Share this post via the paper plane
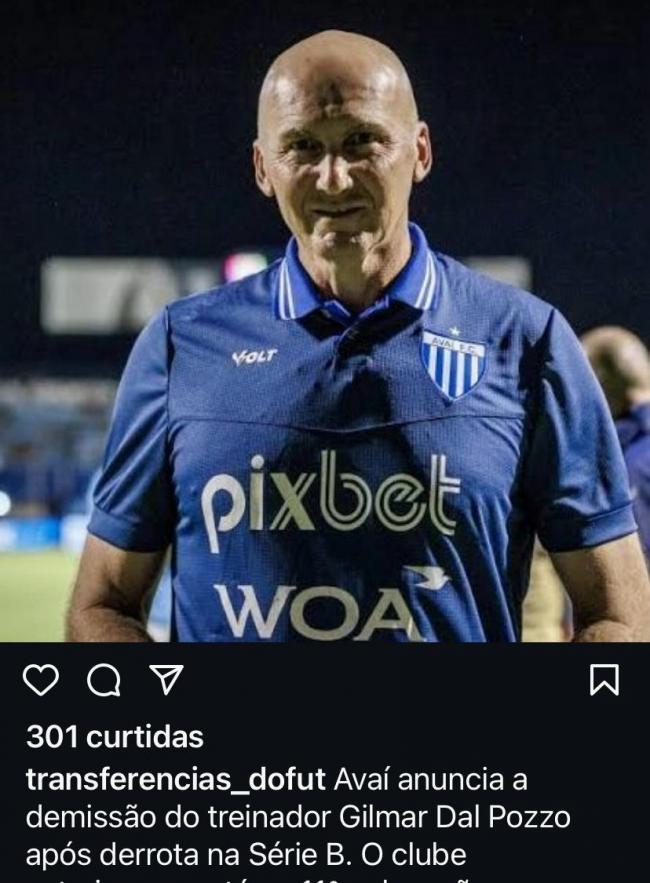 164,679
